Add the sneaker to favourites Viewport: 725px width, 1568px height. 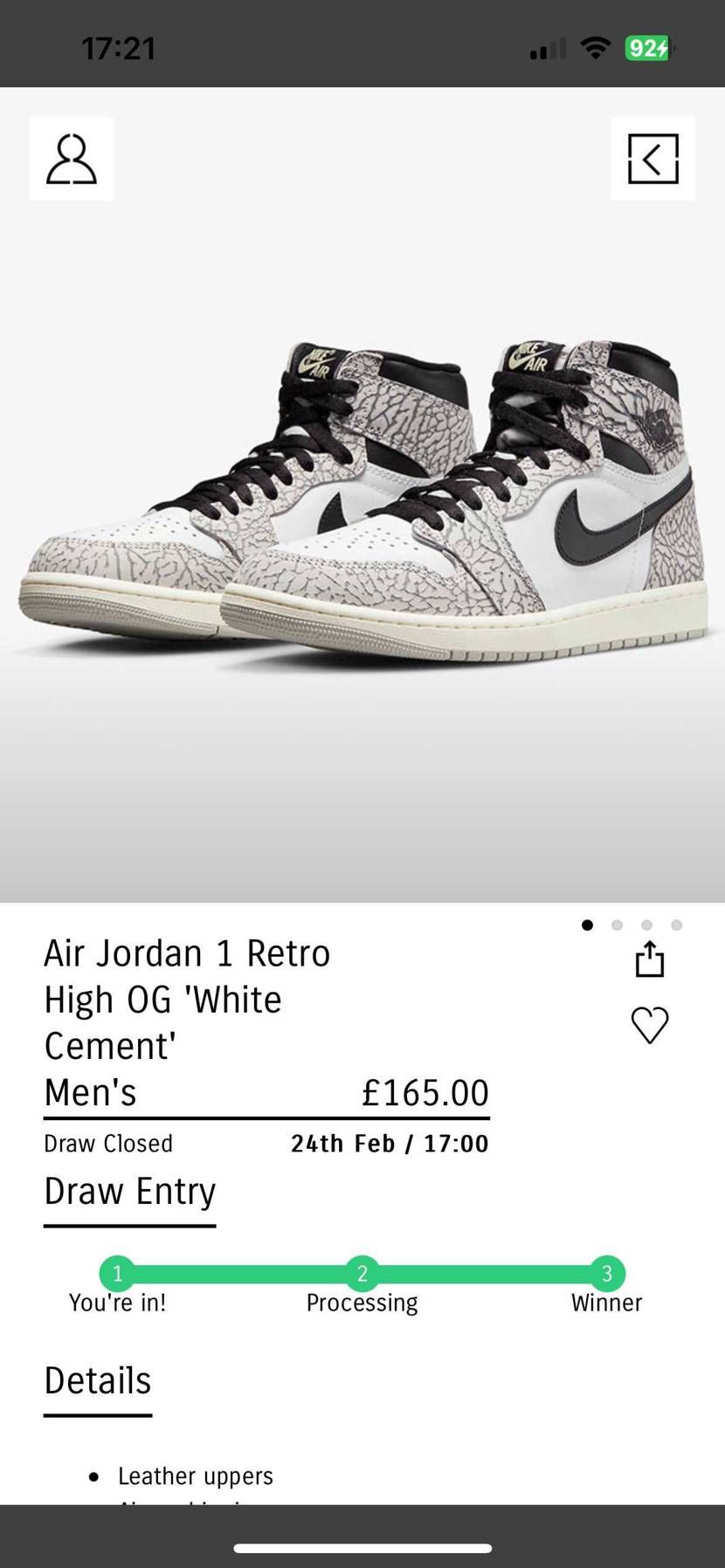[649, 1024]
